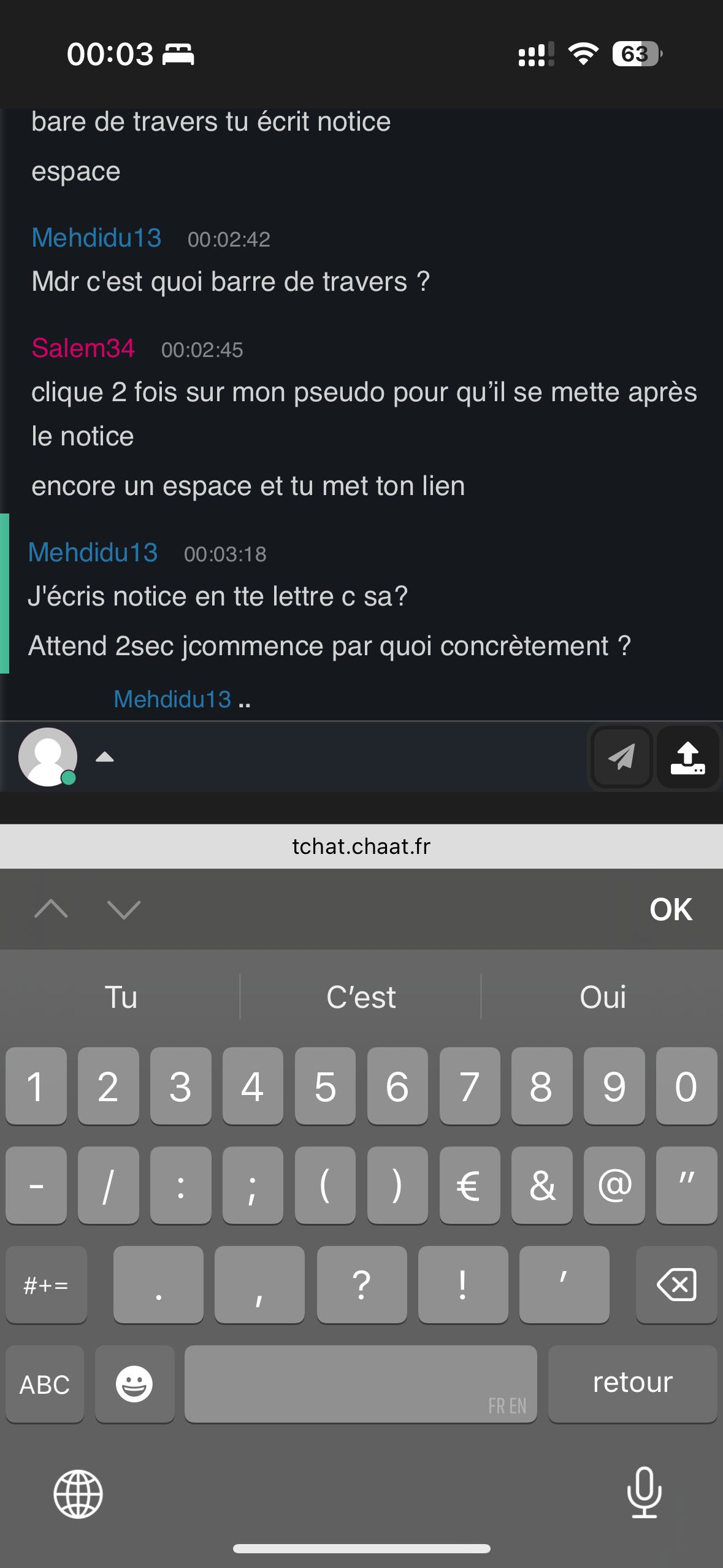Switch keyboards with the globe icon
Viewport: 723px width, 1568px height.
[78, 1494]
